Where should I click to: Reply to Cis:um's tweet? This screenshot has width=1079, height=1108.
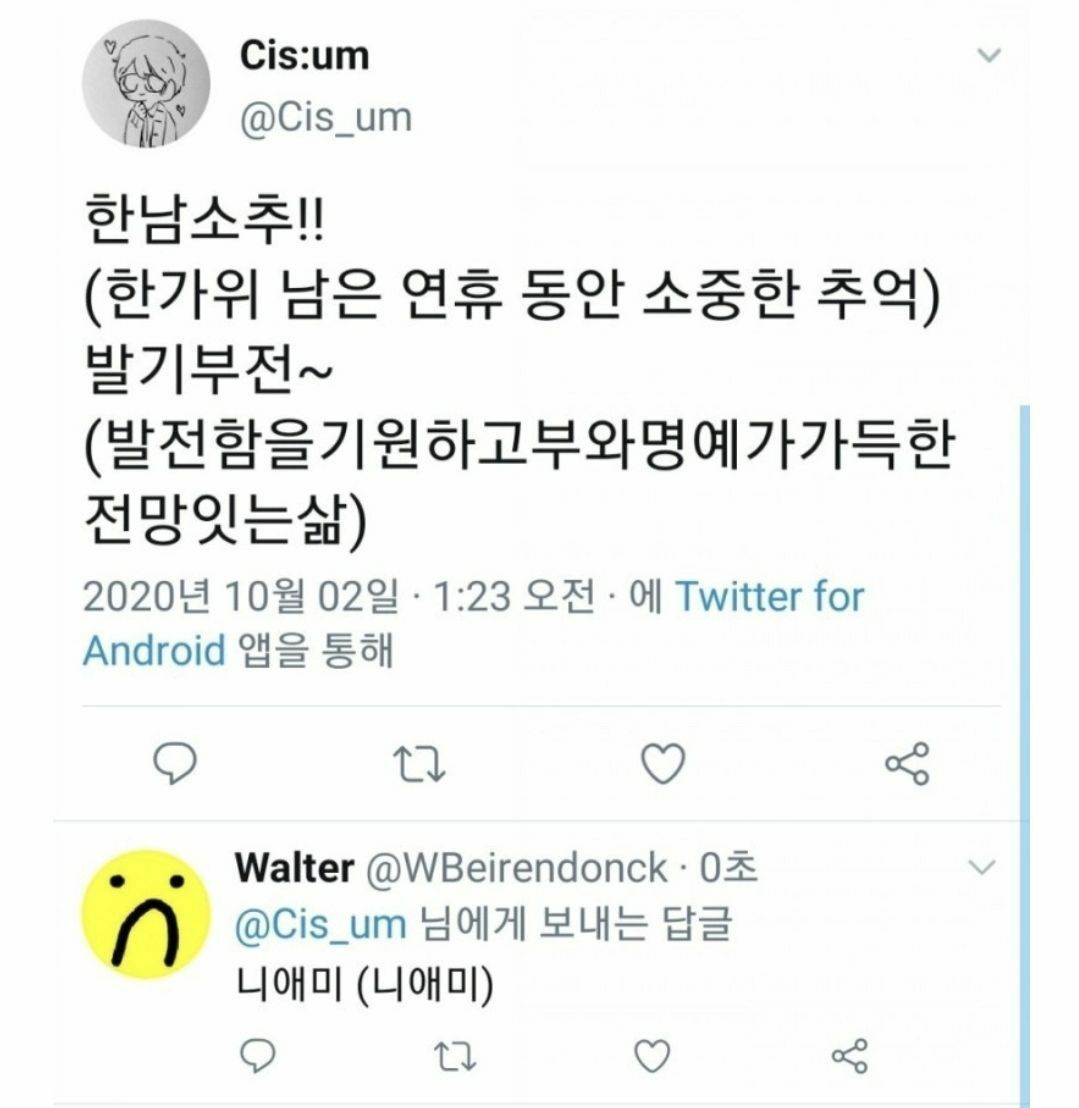tap(180, 766)
